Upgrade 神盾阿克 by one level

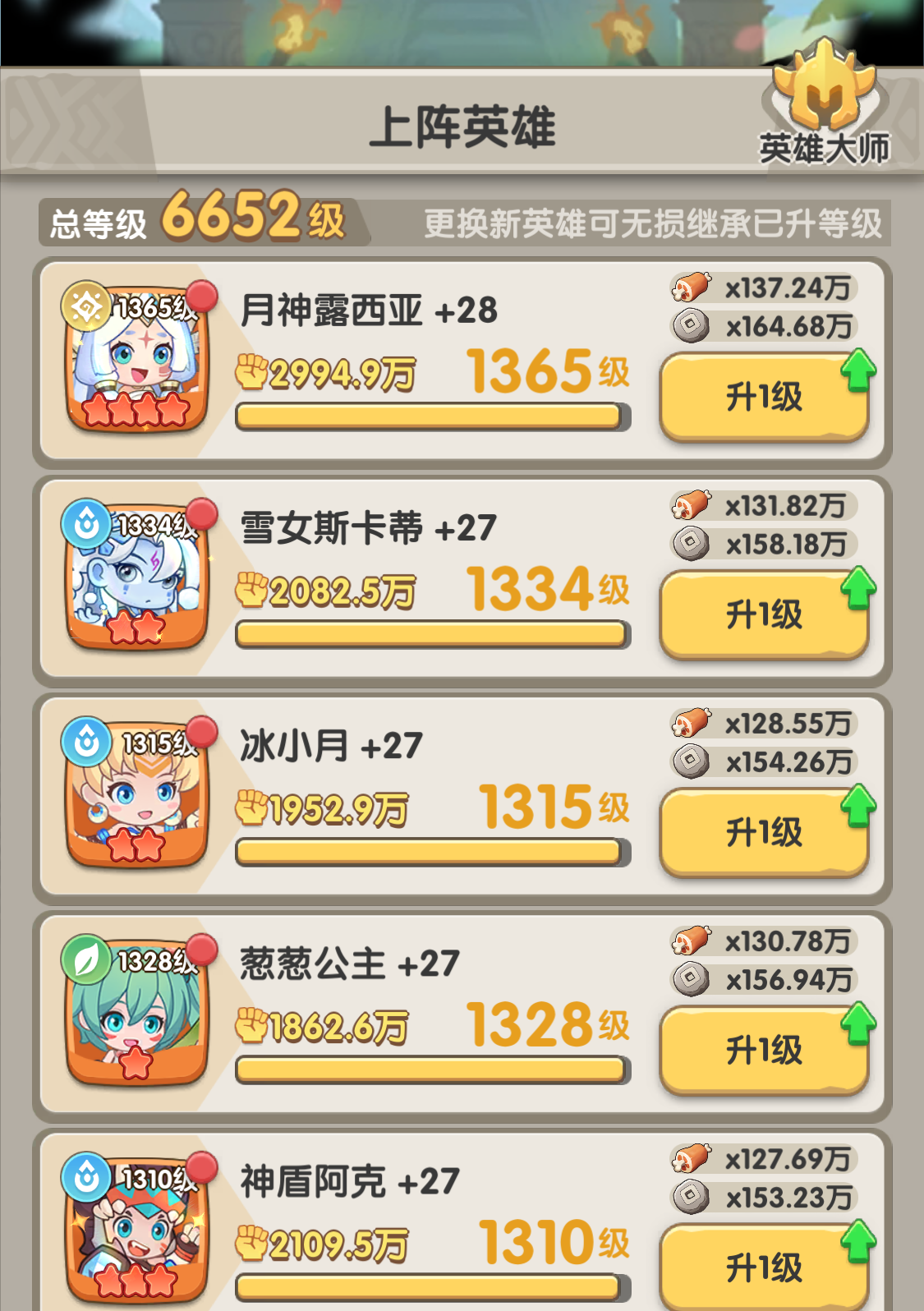tap(764, 1267)
